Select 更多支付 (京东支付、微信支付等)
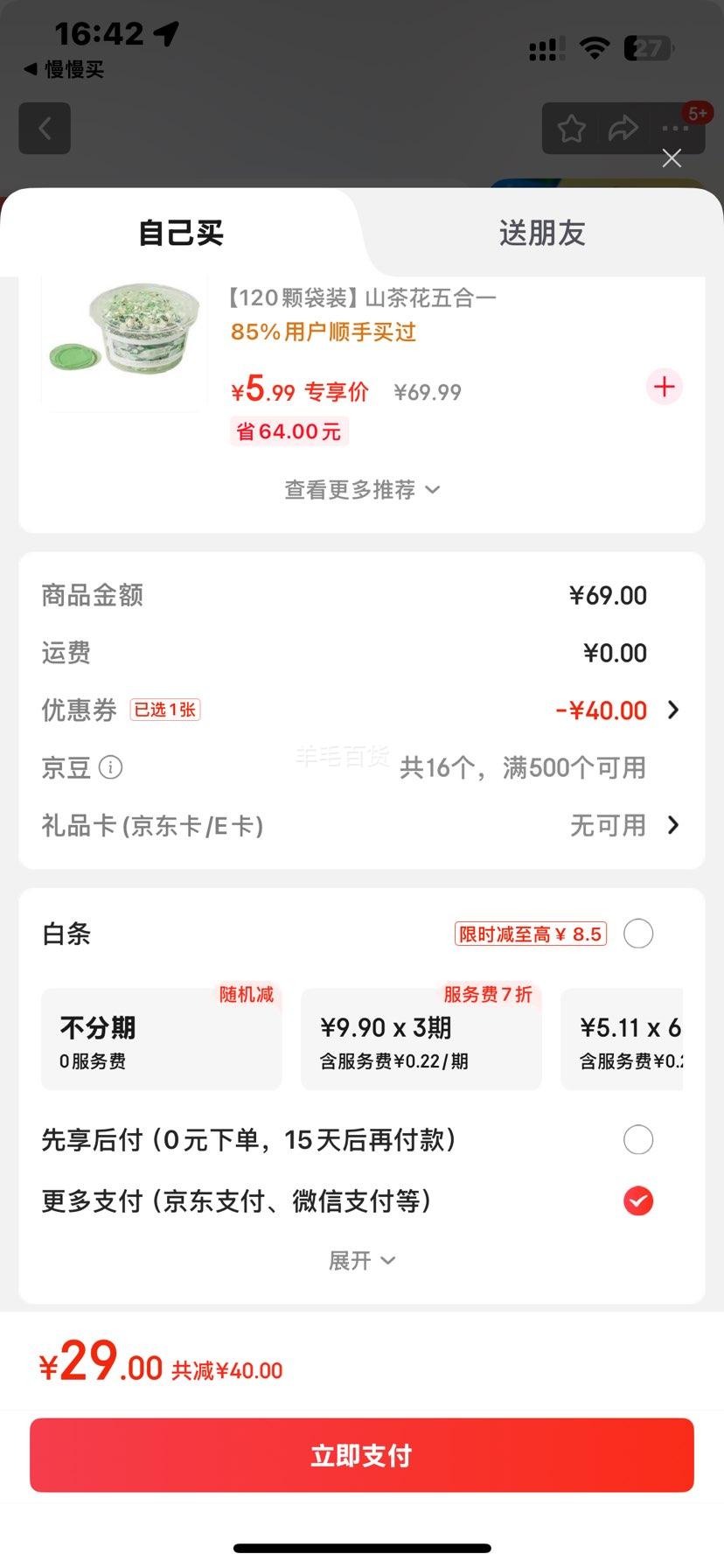The width and height of the screenshot is (724, 1568). [x=638, y=1201]
